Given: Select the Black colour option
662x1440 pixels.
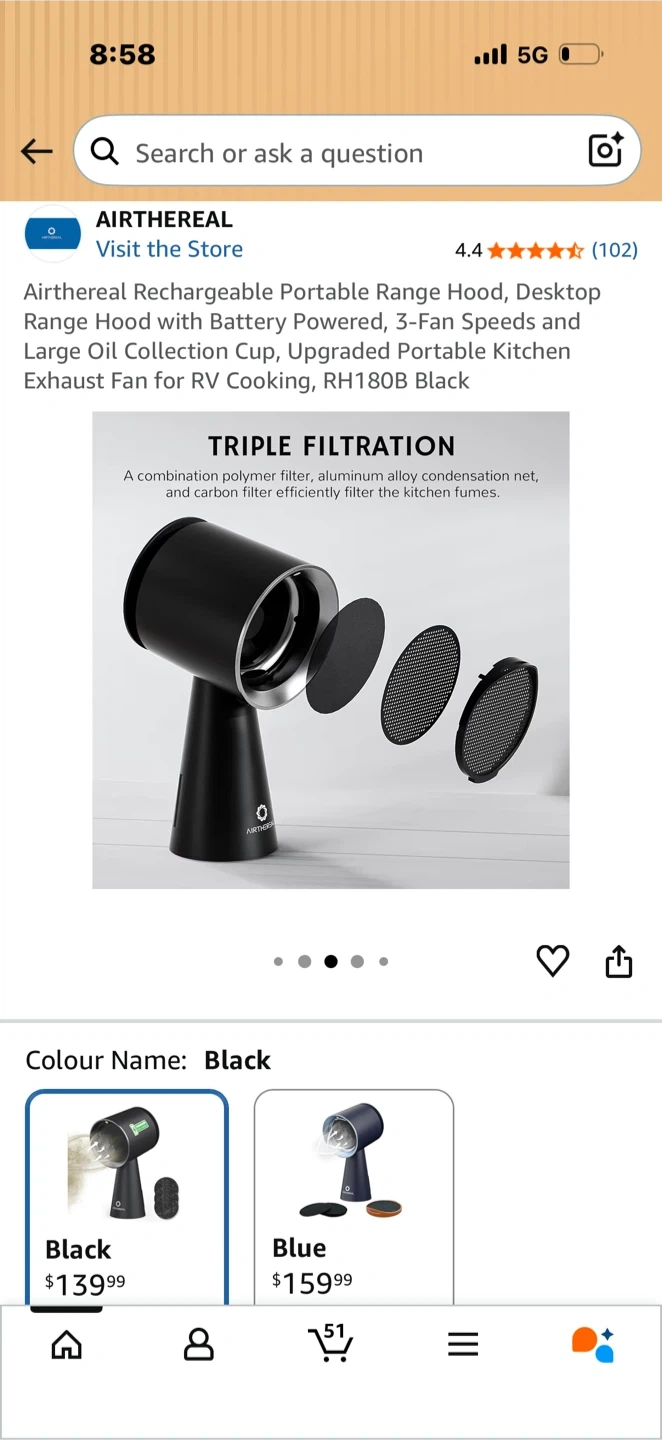Looking at the screenshot, I should (x=127, y=1196).
